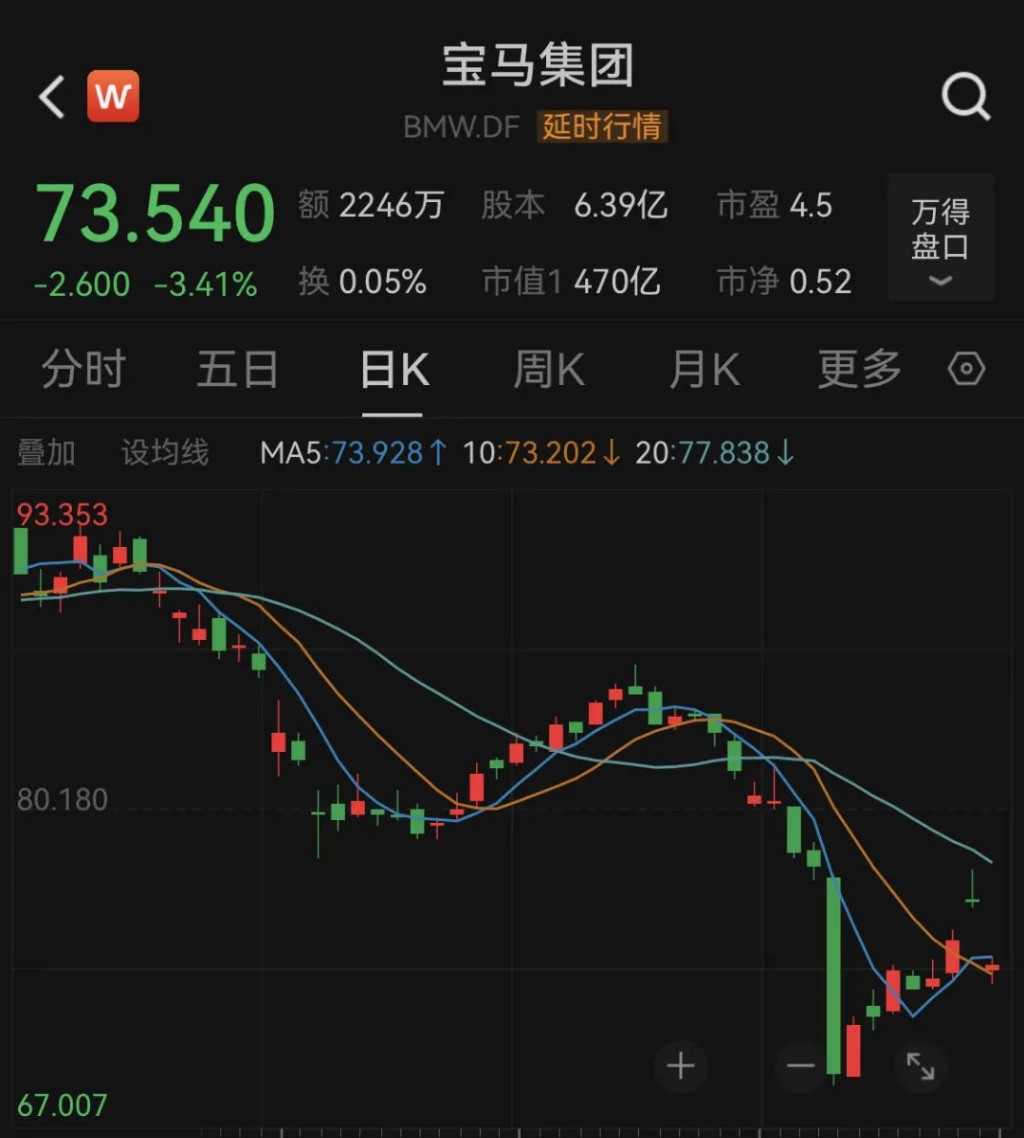
Task: Open 设均线 moving average settings
Action: (165, 453)
